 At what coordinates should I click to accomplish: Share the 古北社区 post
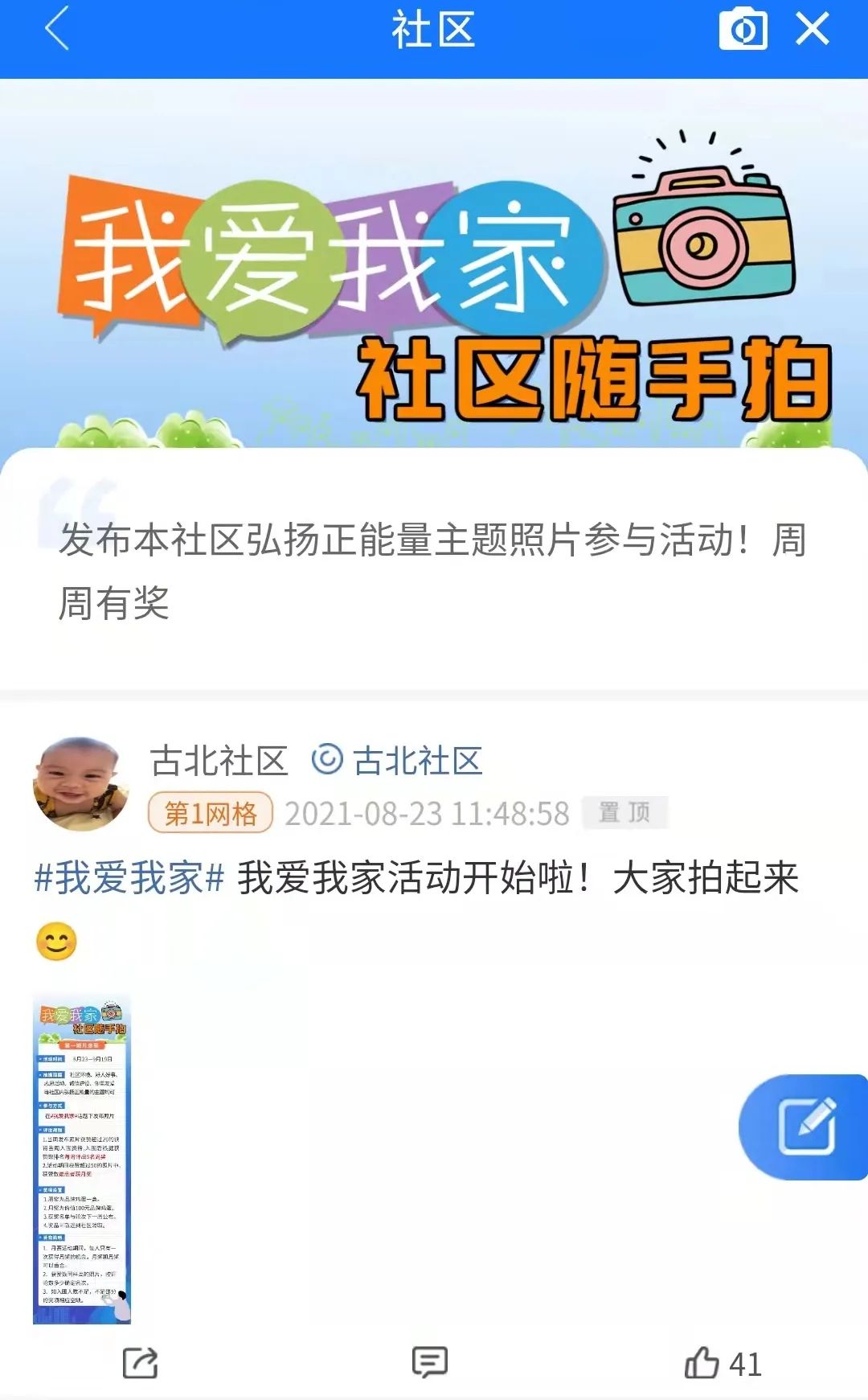click(140, 1363)
